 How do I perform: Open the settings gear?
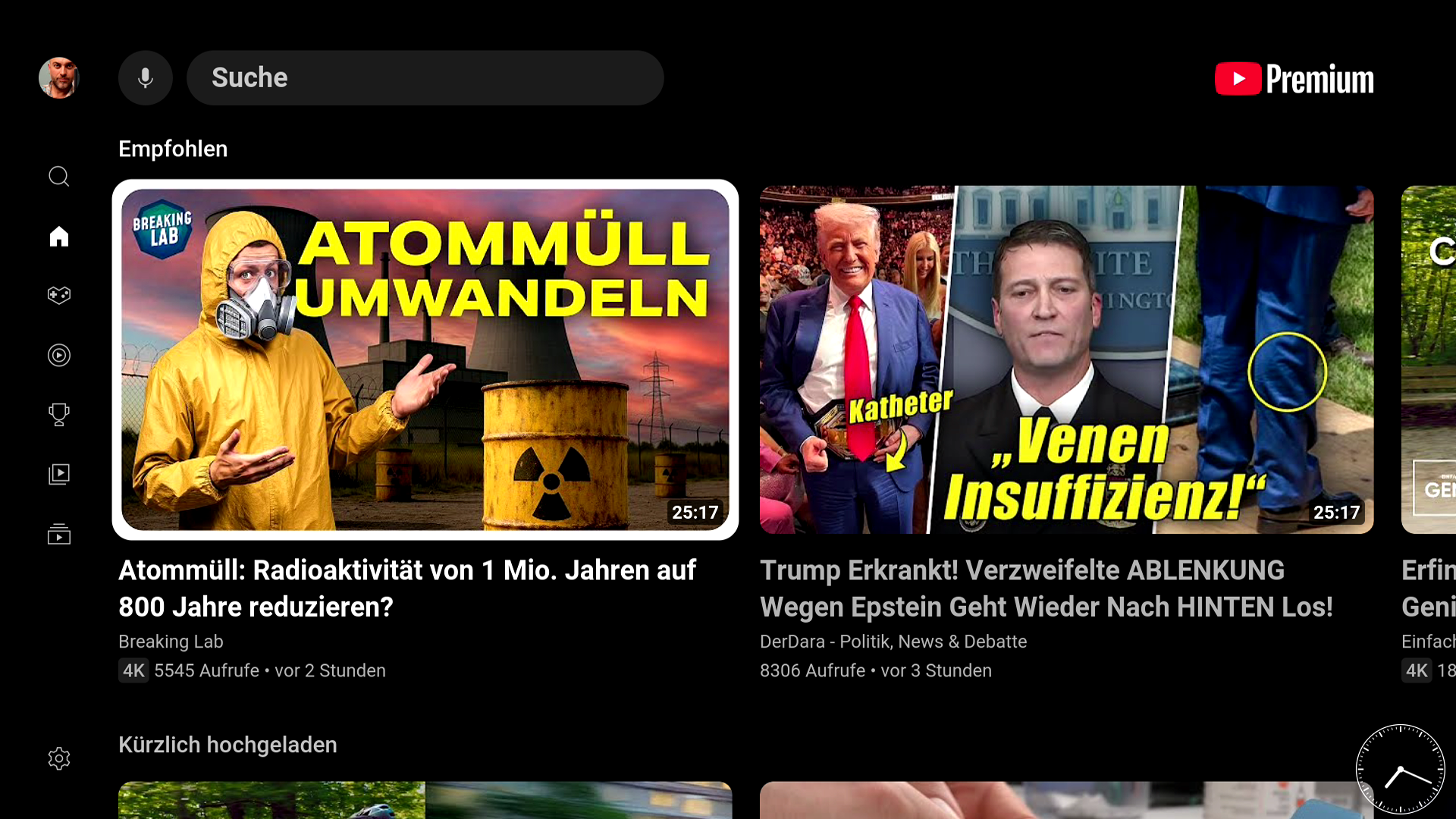[x=58, y=758]
